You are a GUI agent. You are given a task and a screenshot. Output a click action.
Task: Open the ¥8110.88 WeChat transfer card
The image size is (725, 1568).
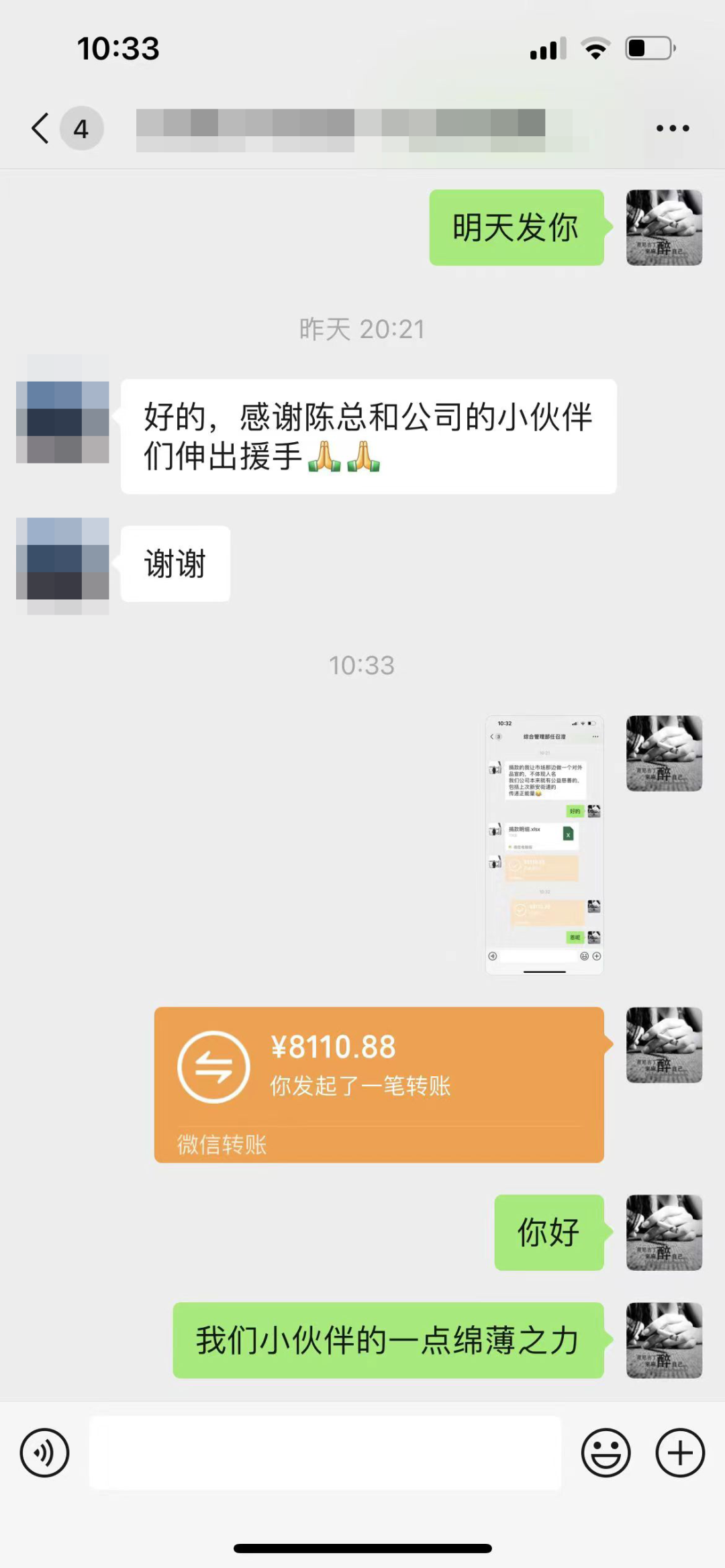click(379, 1084)
